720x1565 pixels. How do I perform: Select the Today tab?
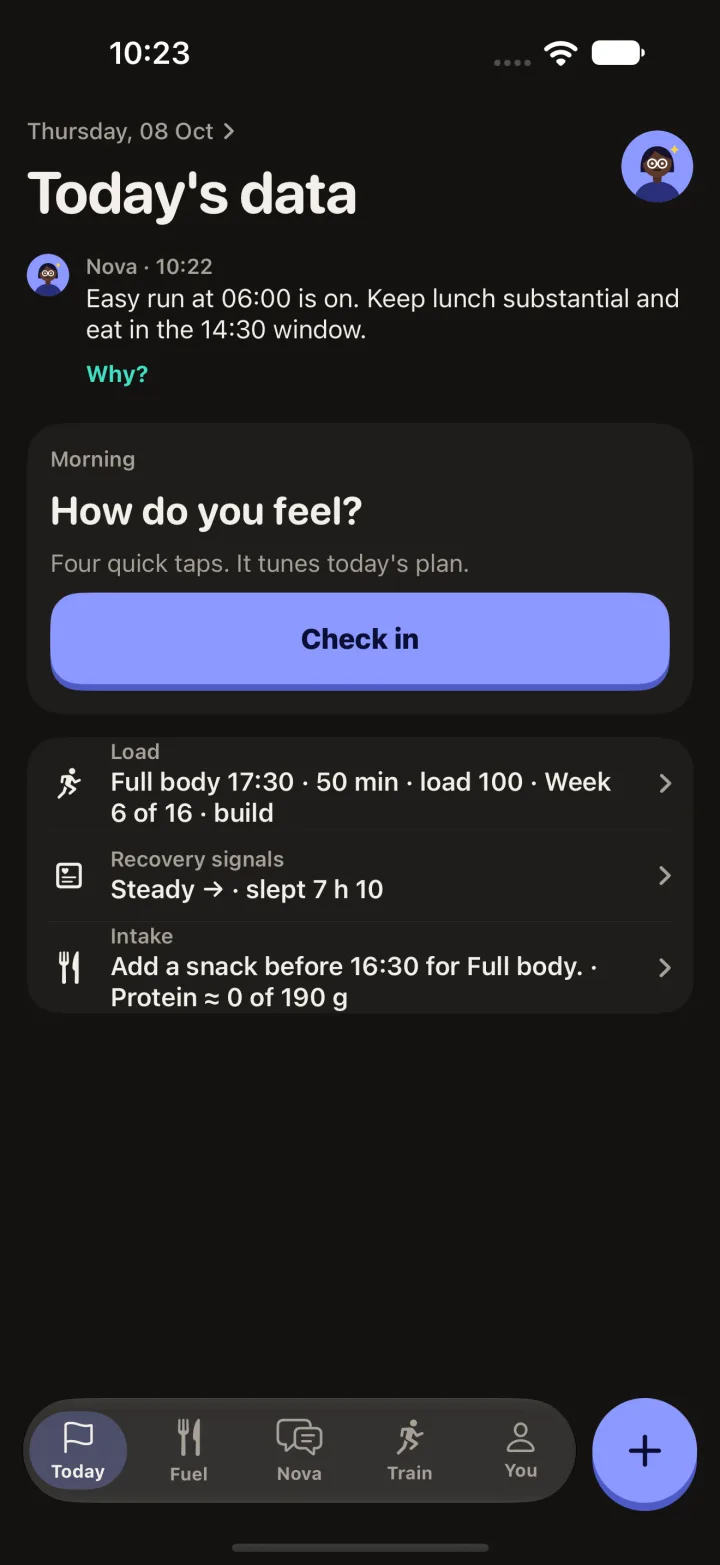click(x=78, y=1451)
